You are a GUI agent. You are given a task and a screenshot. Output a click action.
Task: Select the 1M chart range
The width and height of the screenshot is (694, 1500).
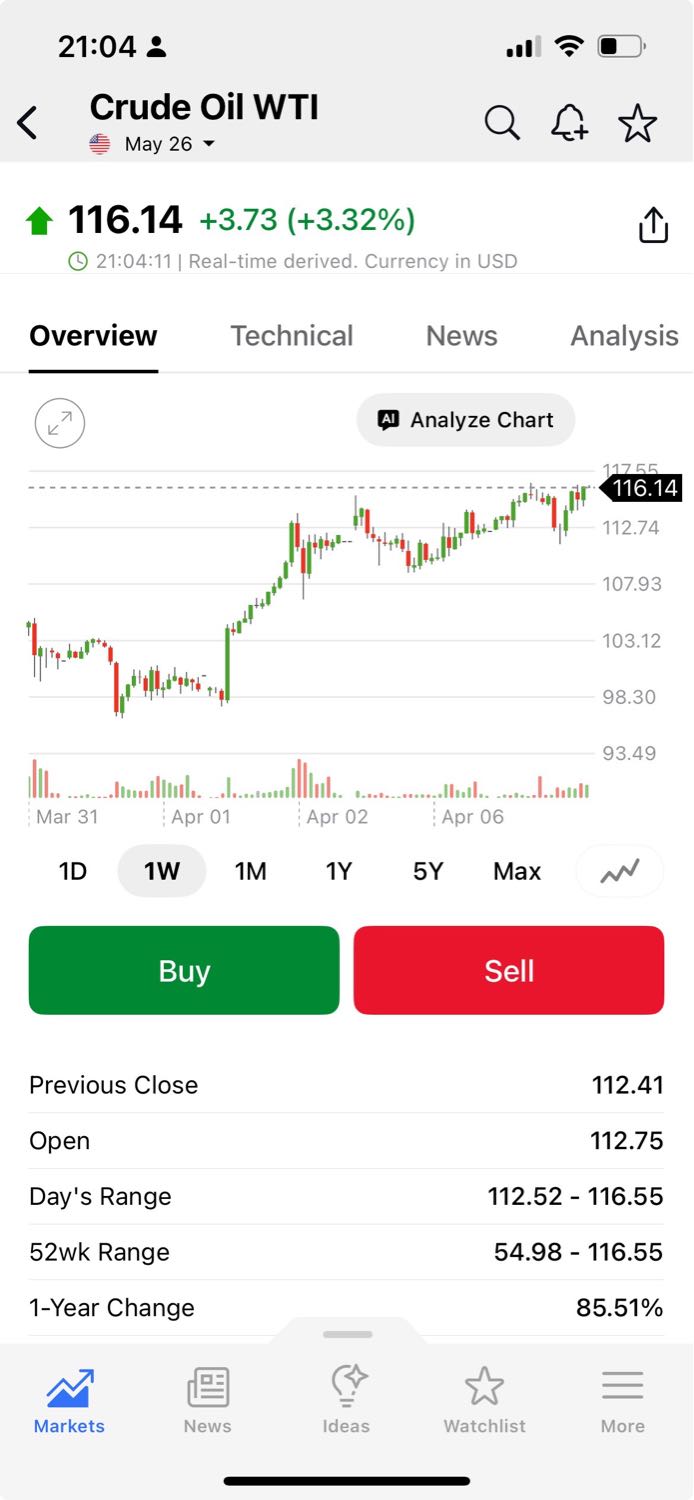250,871
